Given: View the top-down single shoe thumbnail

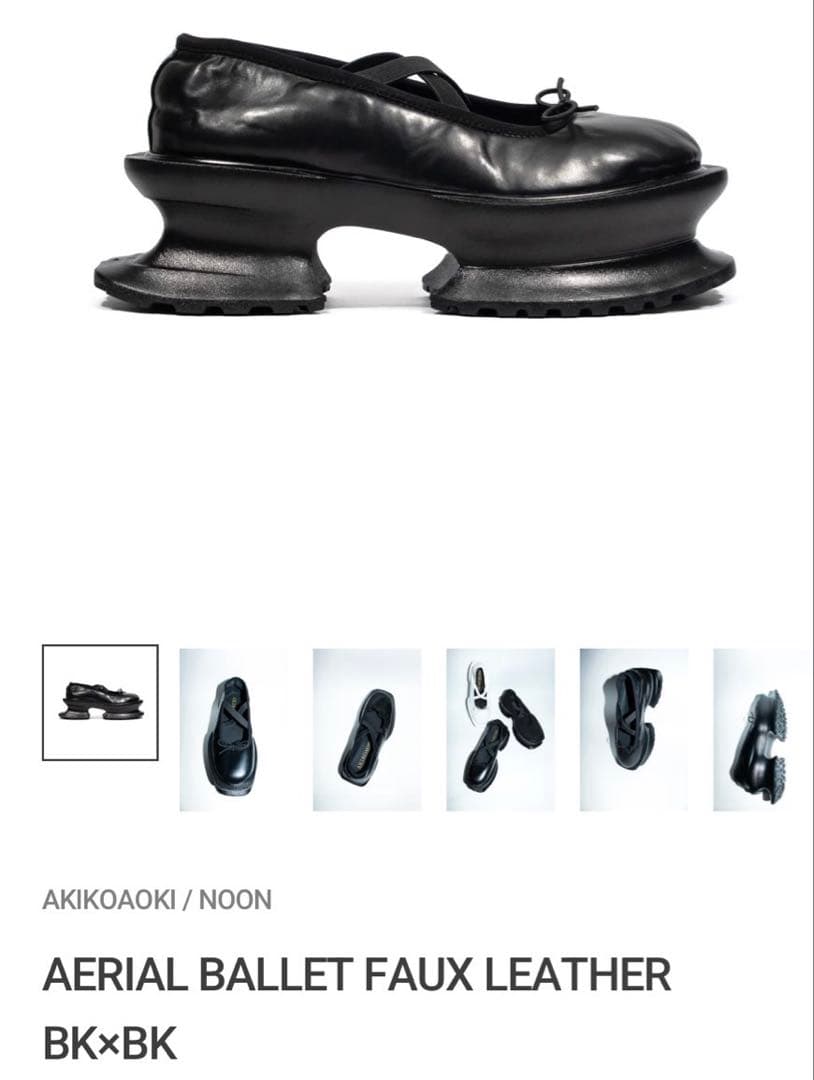Looking at the screenshot, I should [x=233, y=729].
